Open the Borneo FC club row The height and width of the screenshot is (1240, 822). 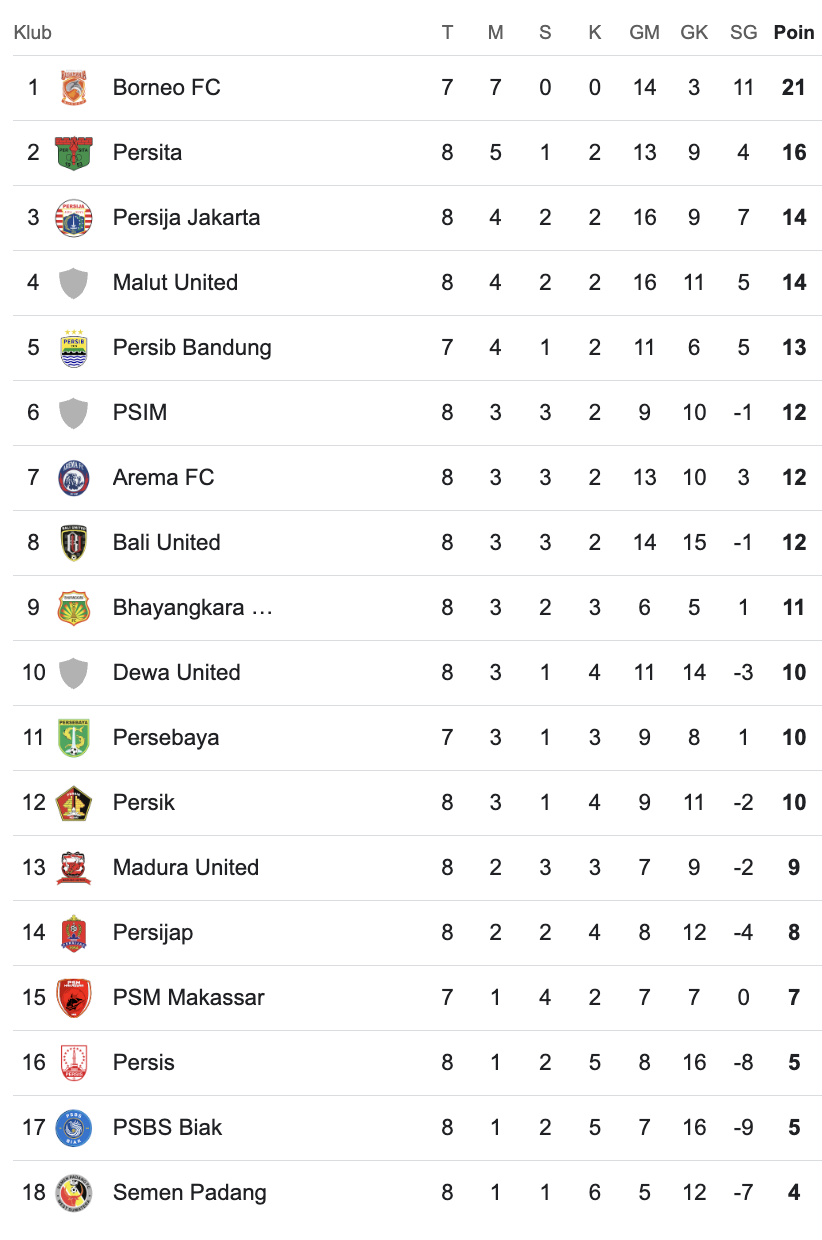click(x=166, y=88)
